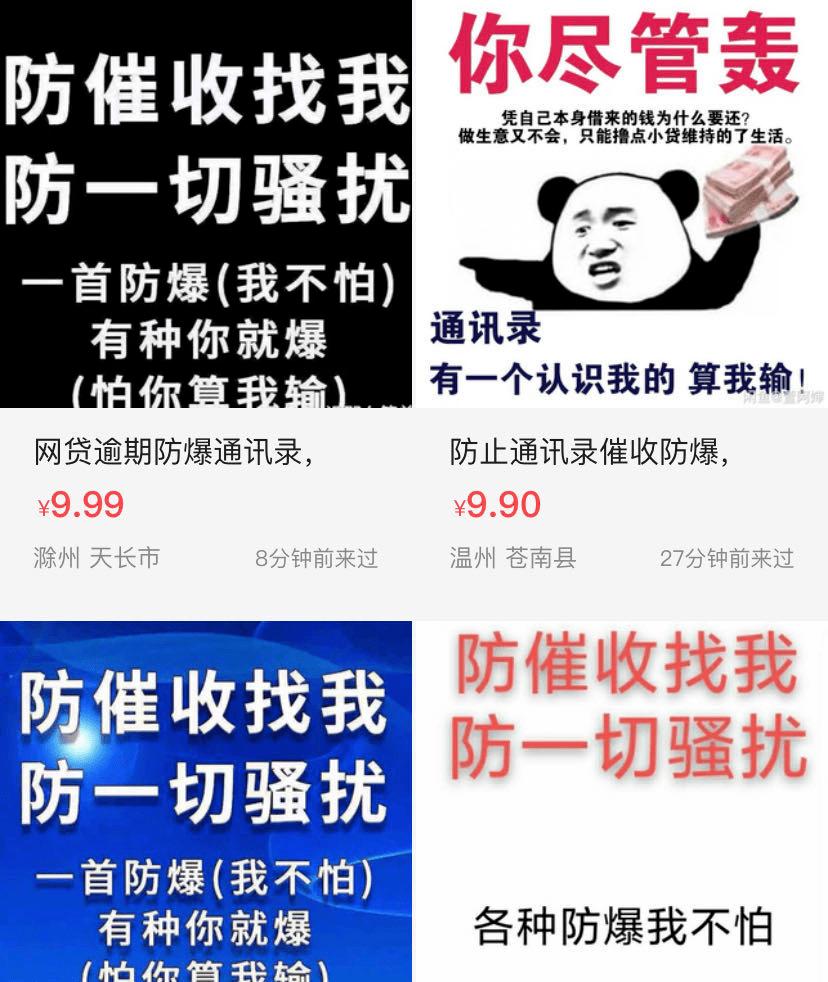This screenshot has width=828, height=982.
Task: Open the white '各种防爆我不怕' product image
Action: (620, 790)
